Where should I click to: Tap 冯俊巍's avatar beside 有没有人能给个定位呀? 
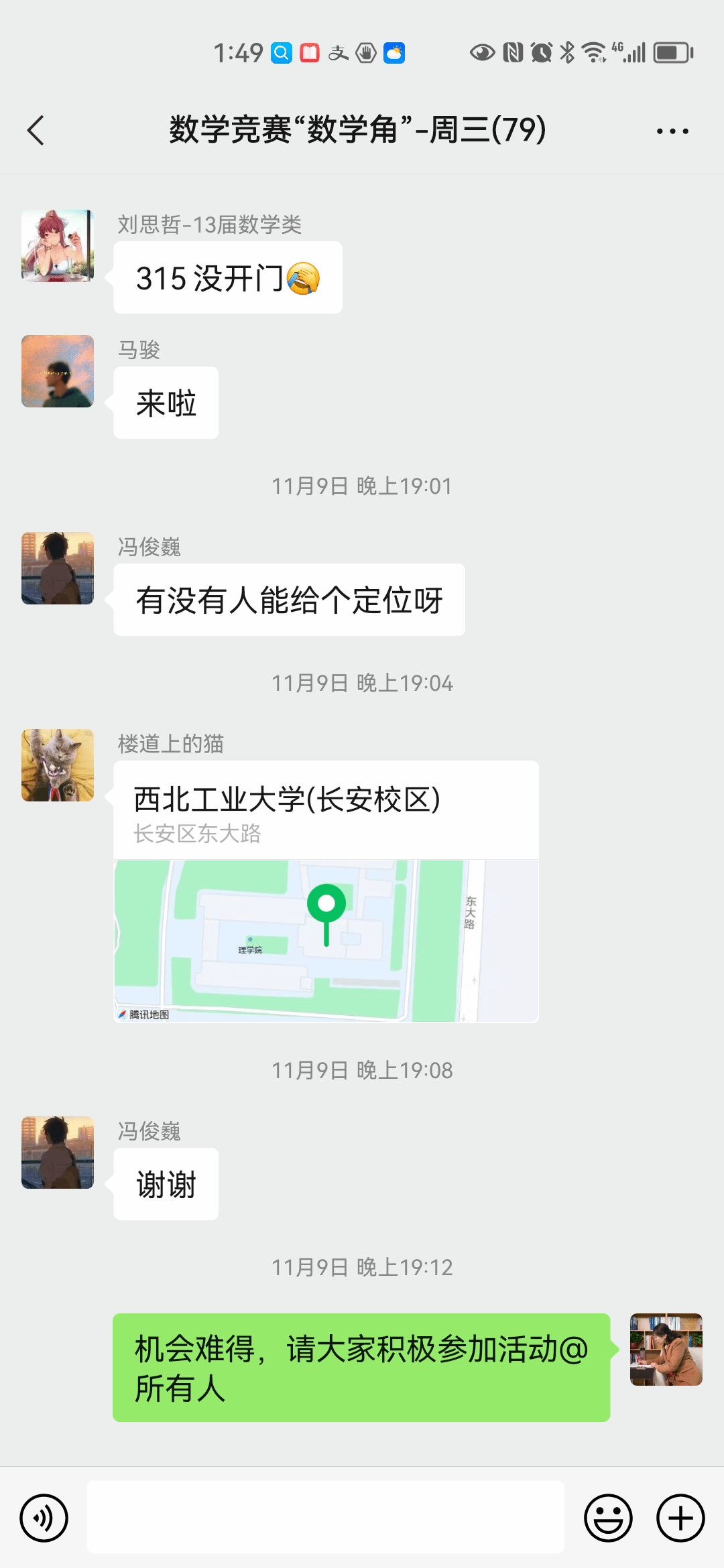click(58, 568)
